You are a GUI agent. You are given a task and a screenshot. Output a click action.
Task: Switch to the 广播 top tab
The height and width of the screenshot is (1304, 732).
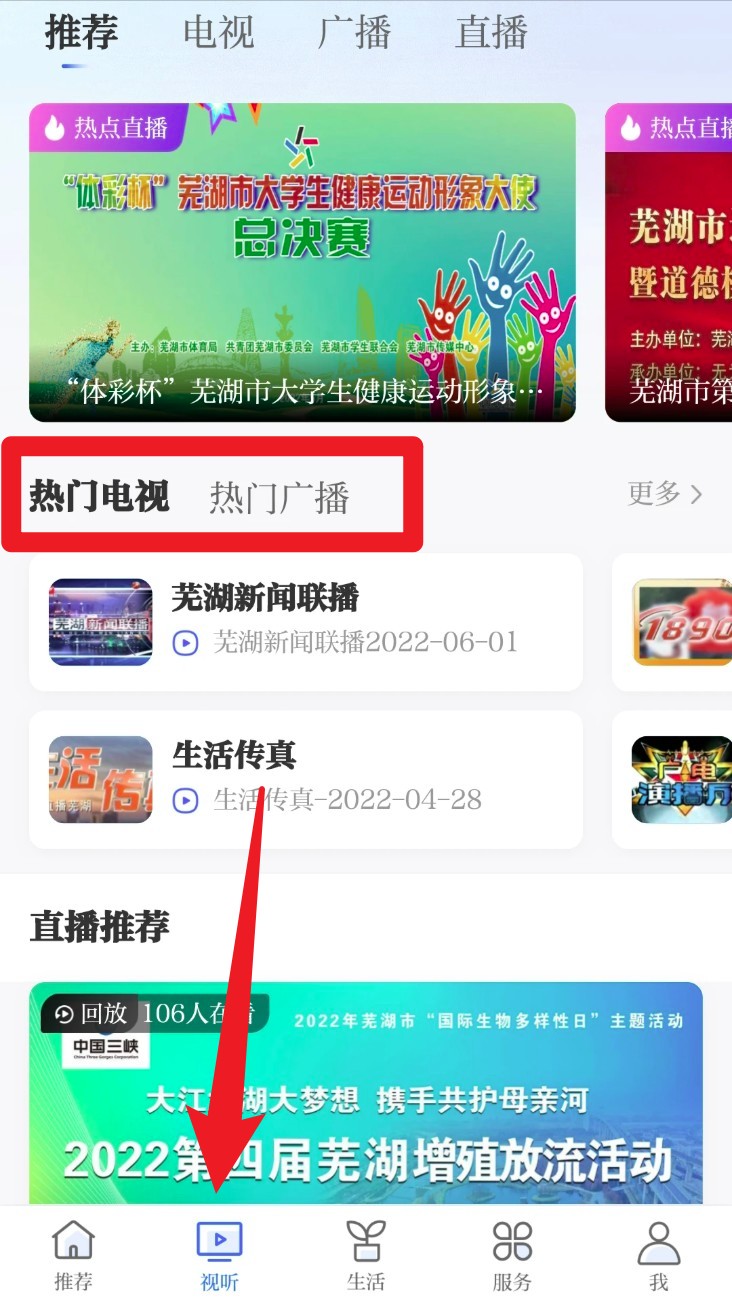tap(354, 33)
